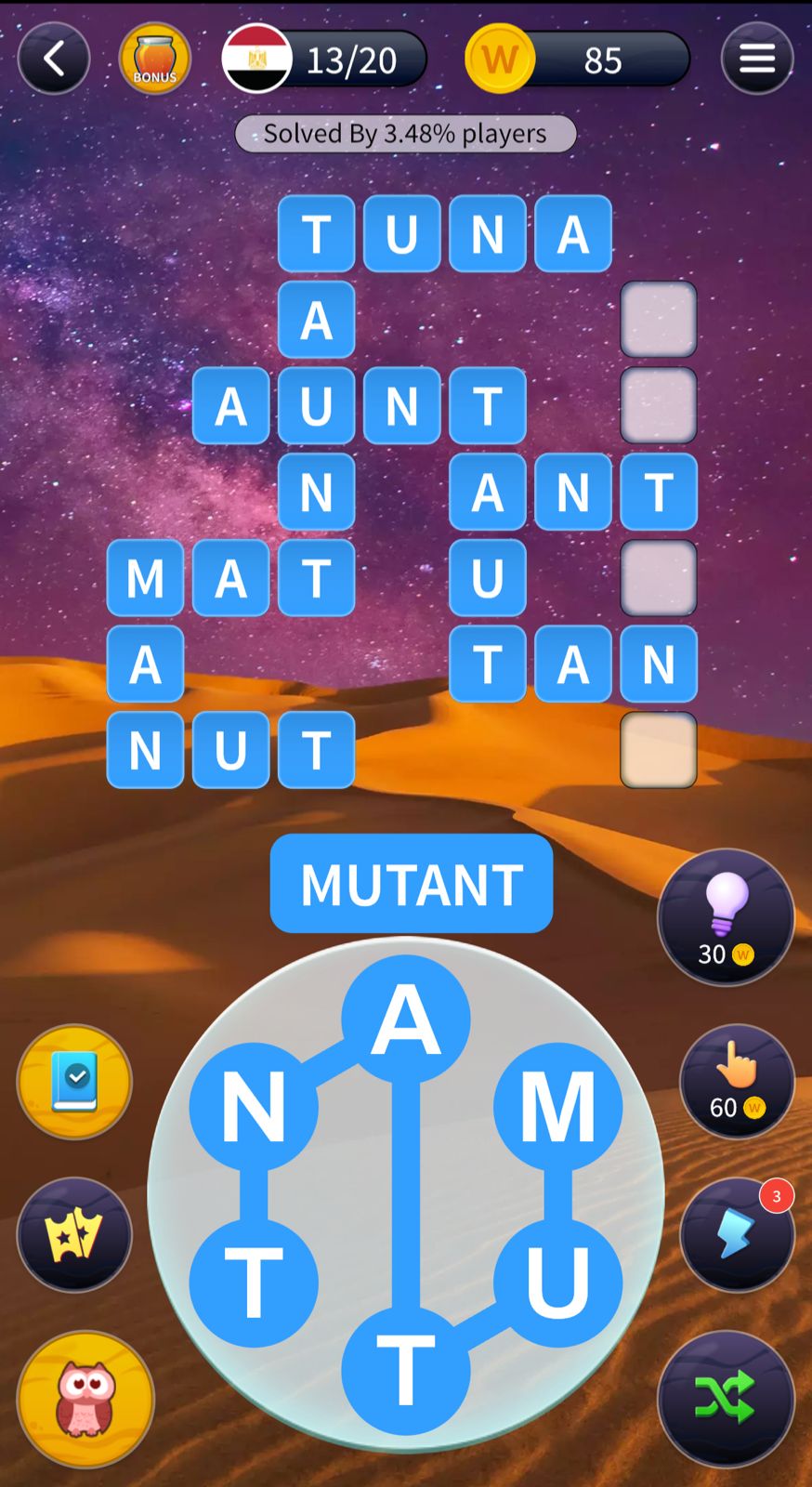
Task: Use the finger hint for 60 coins
Action: pos(737,1082)
